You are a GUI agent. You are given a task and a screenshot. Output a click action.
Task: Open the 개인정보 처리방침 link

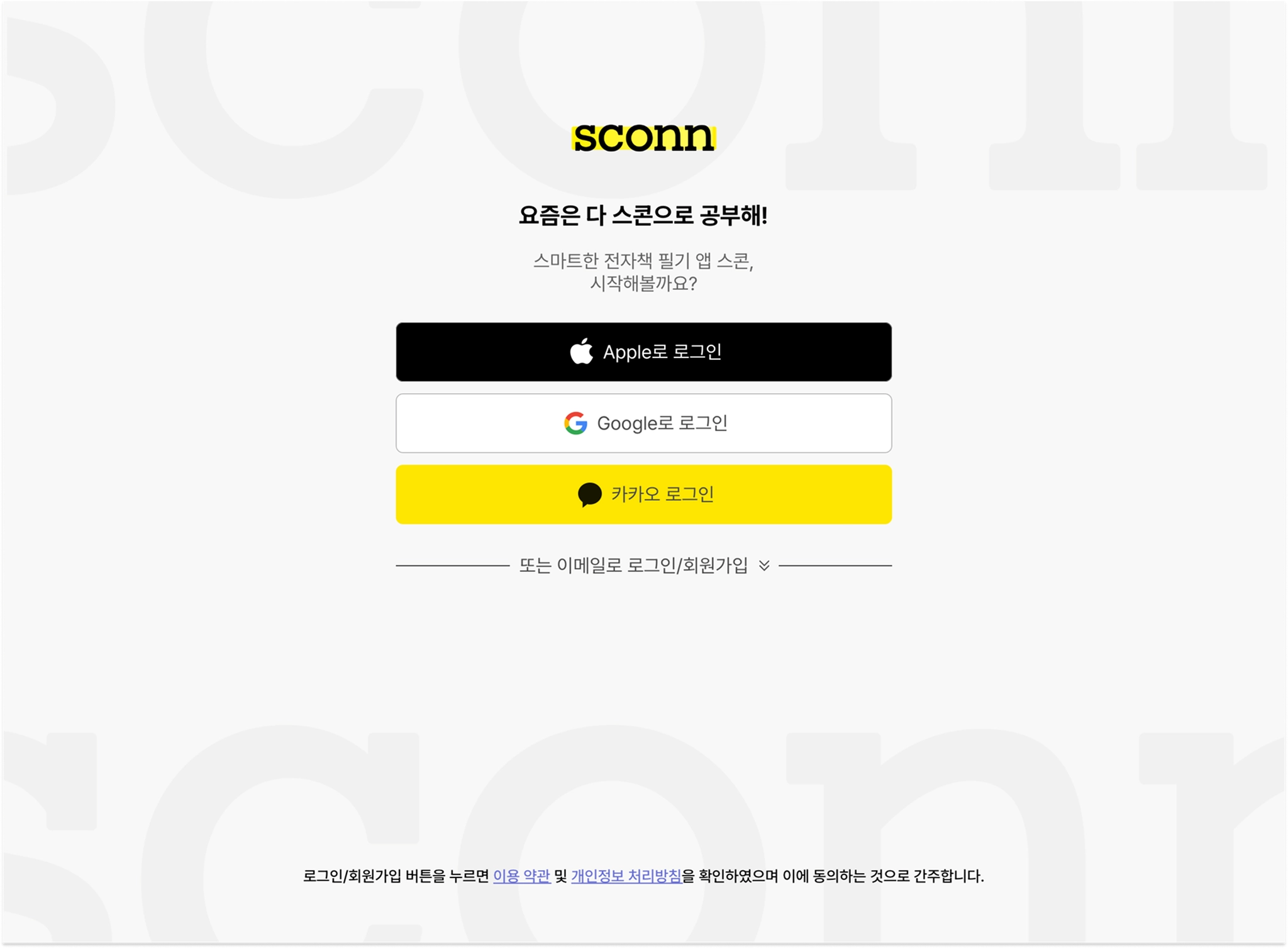click(626, 876)
